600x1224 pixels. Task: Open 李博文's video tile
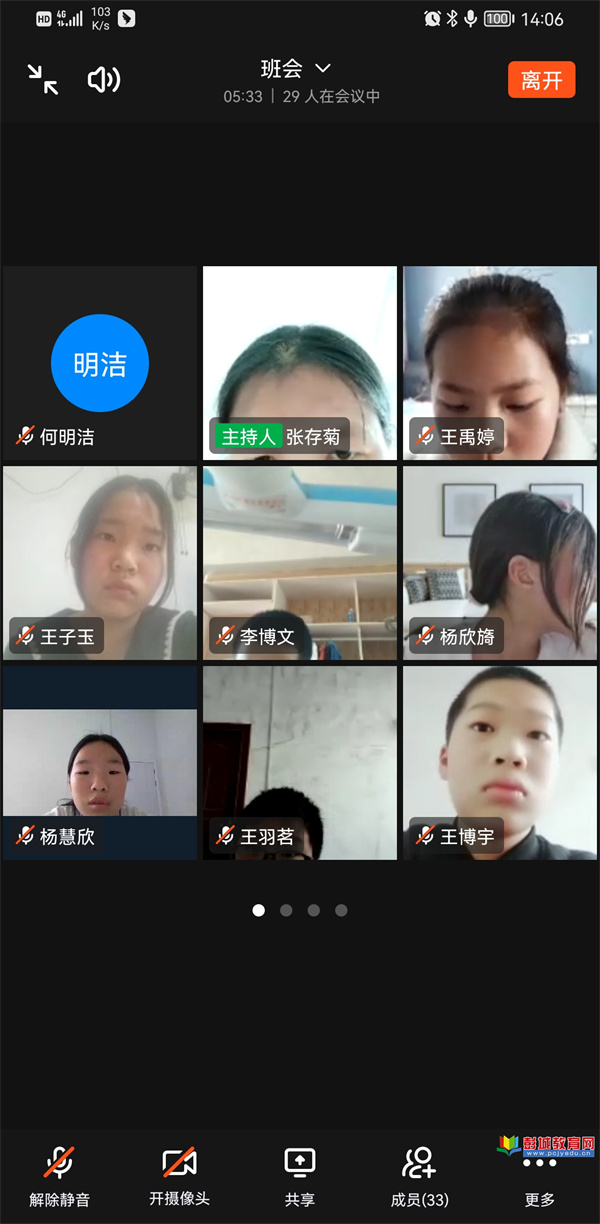pyautogui.click(x=300, y=563)
